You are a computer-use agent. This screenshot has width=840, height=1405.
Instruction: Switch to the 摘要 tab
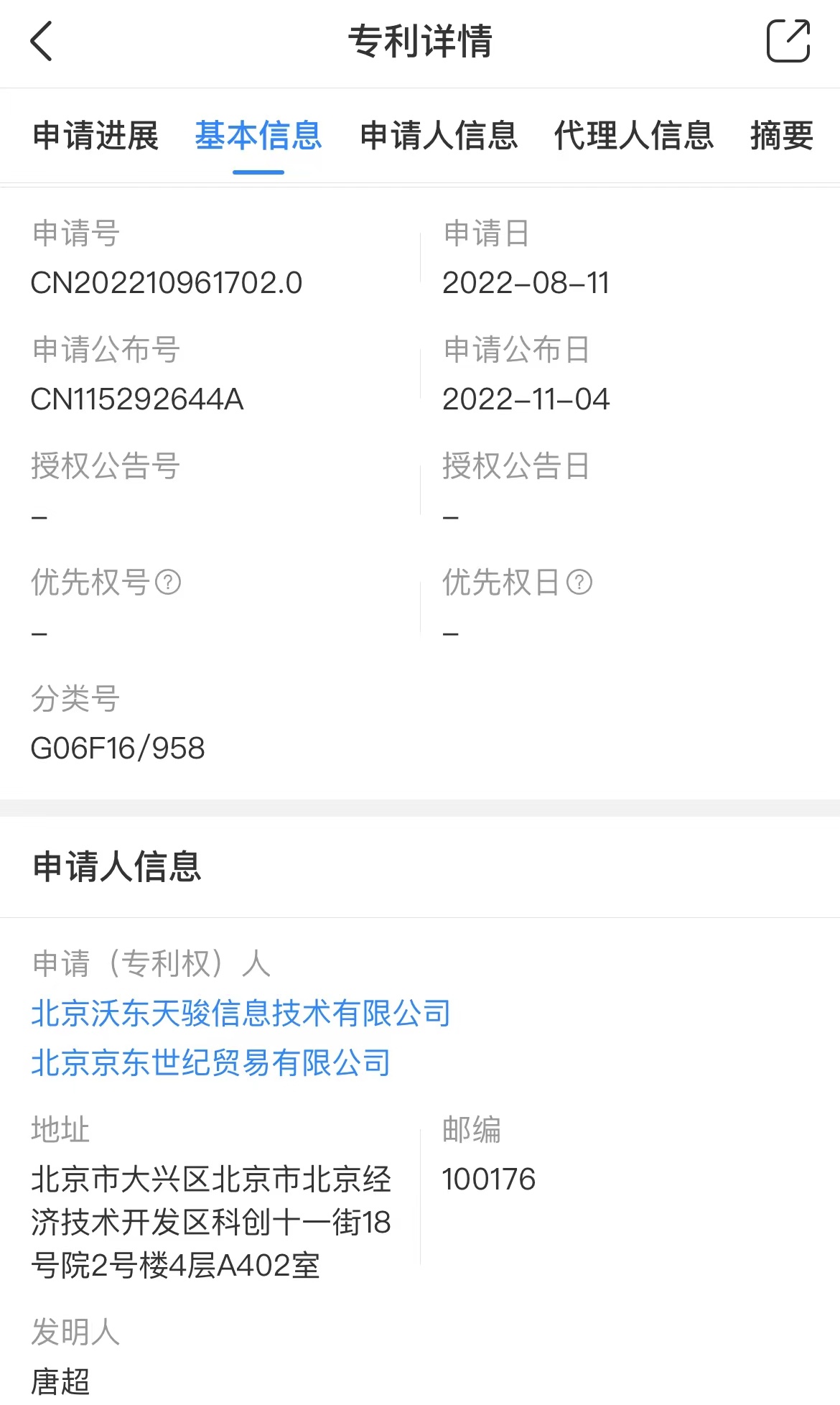tap(782, 136)
